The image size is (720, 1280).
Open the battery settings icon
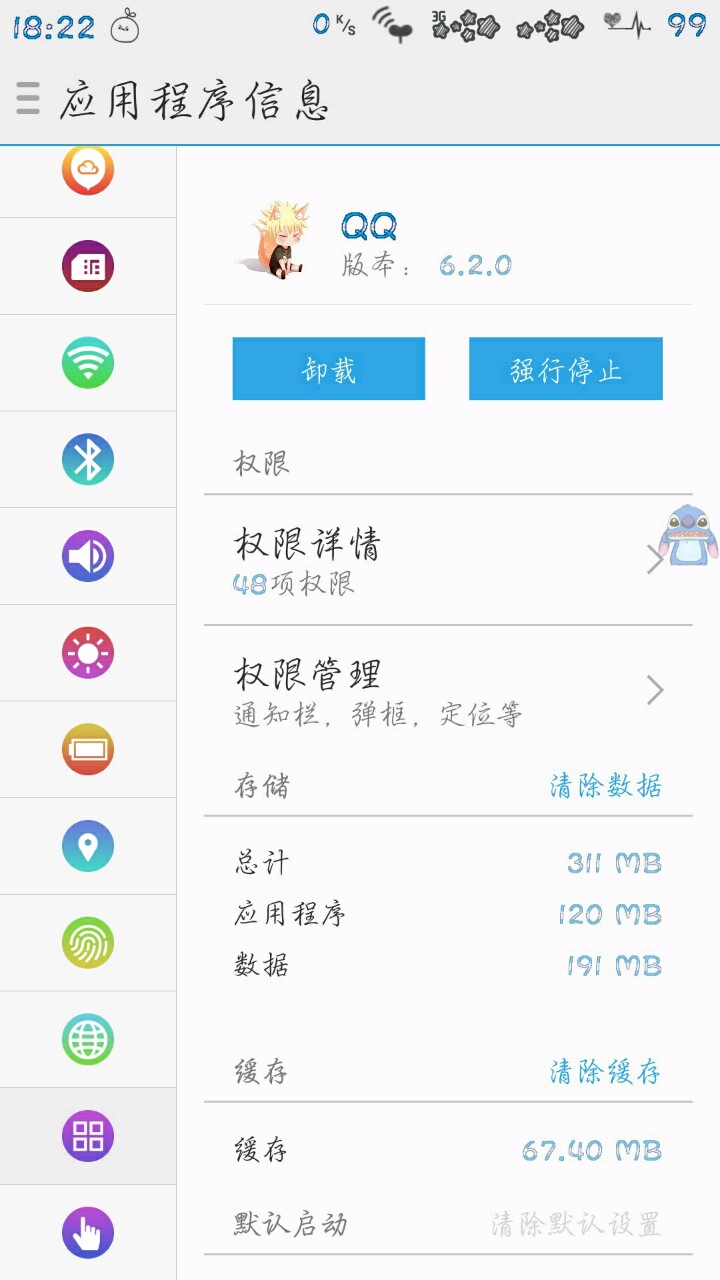(88, 750)
